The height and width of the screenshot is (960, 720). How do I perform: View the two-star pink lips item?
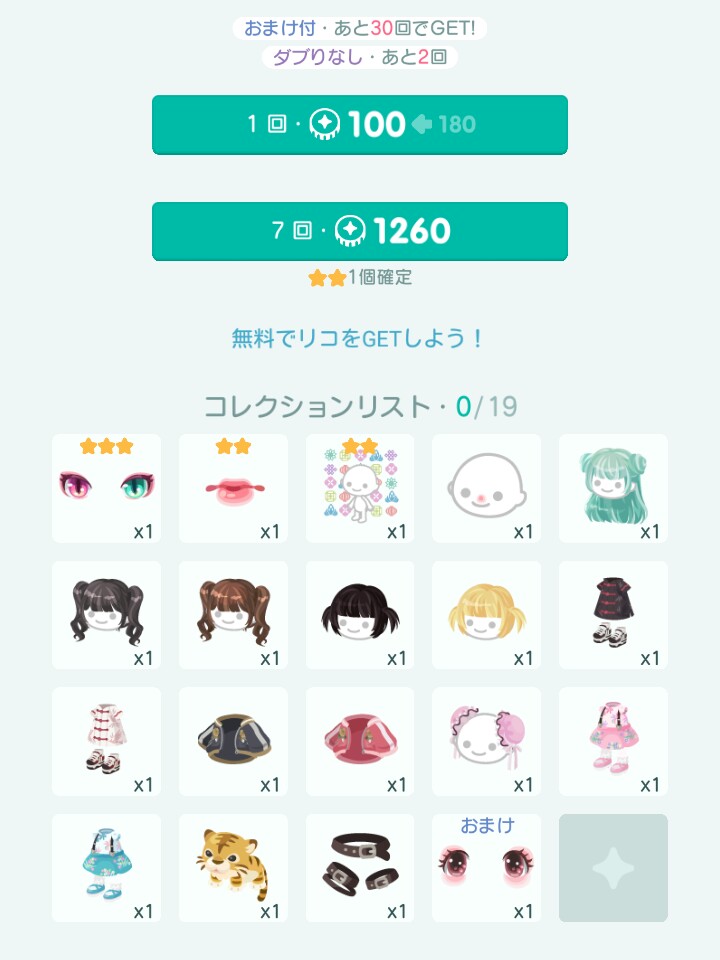pyautogui.click(x=233, y=488)
